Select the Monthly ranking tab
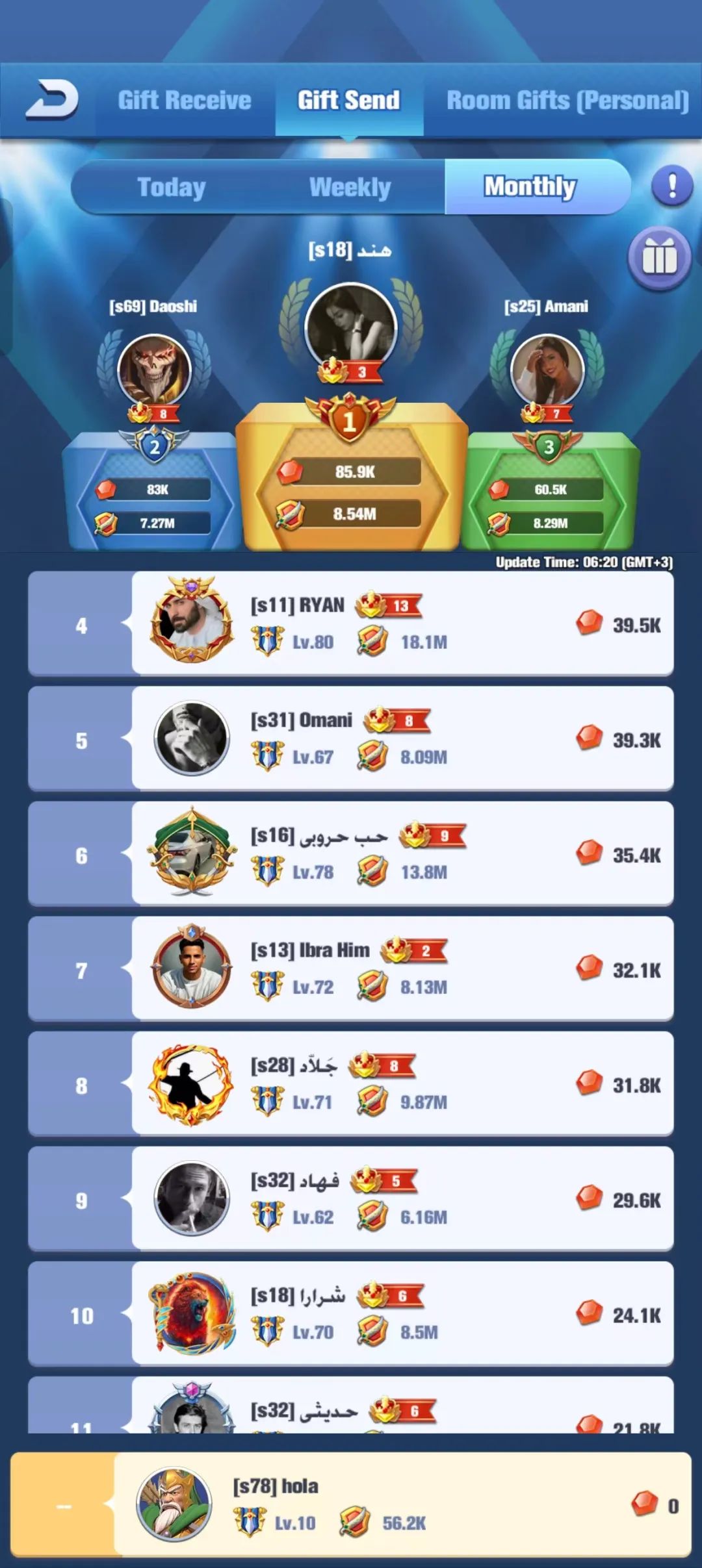The height and width of the screenshot is (1568, 702). (x=530, y=187)
